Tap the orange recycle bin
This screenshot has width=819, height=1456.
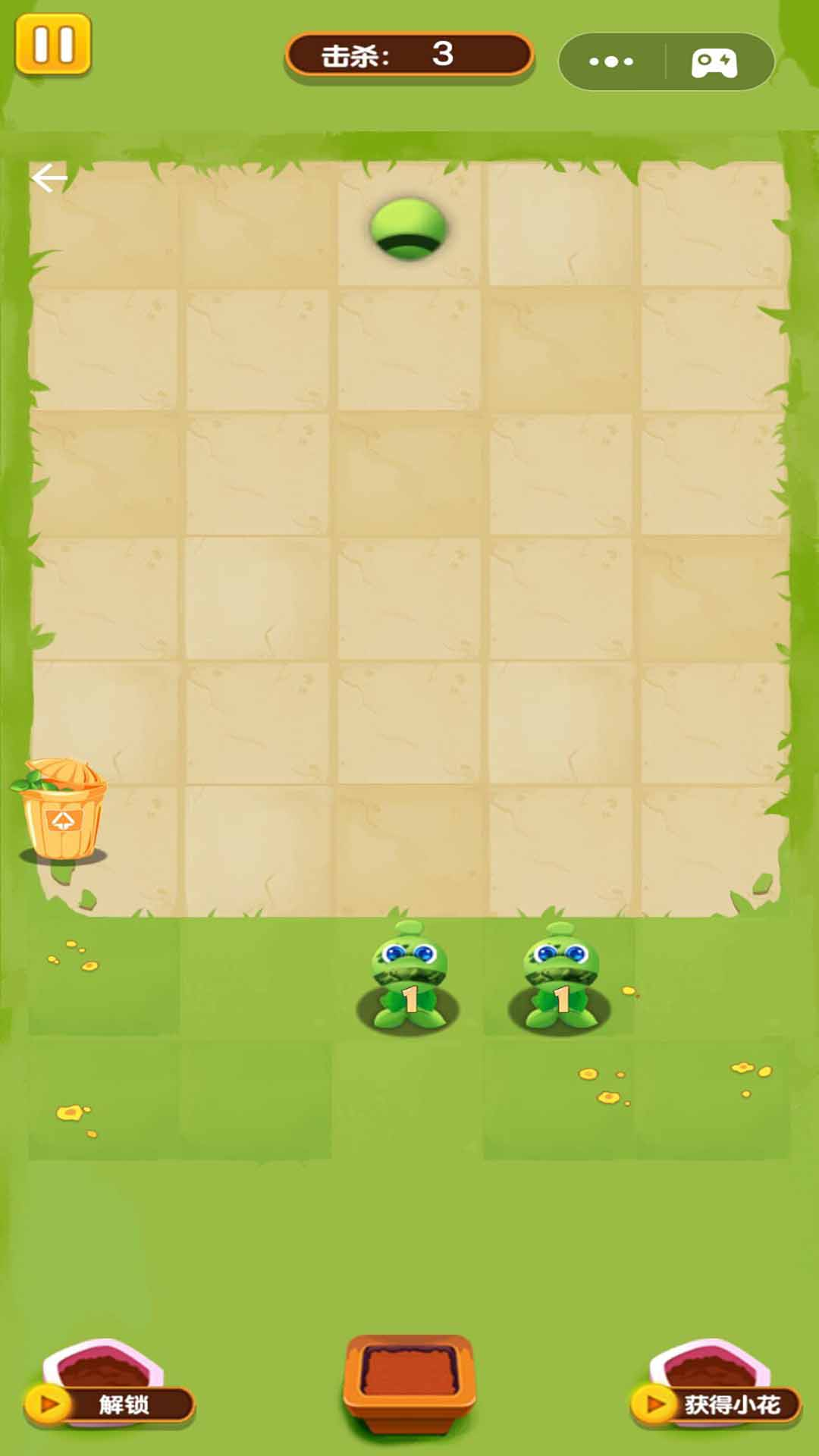[x=62, y=811]
